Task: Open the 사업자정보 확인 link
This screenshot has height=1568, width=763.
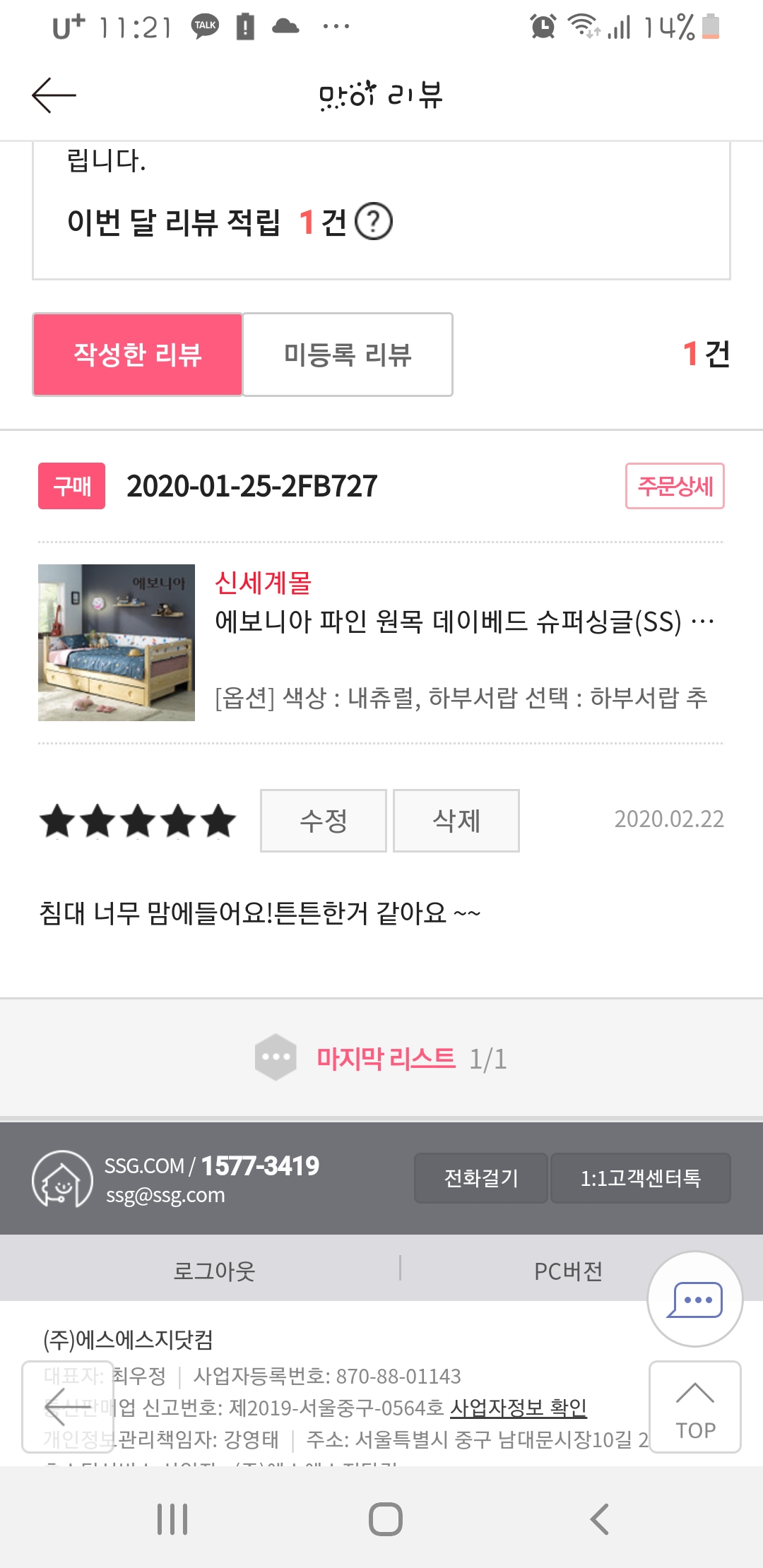Action: (519, 1408)
